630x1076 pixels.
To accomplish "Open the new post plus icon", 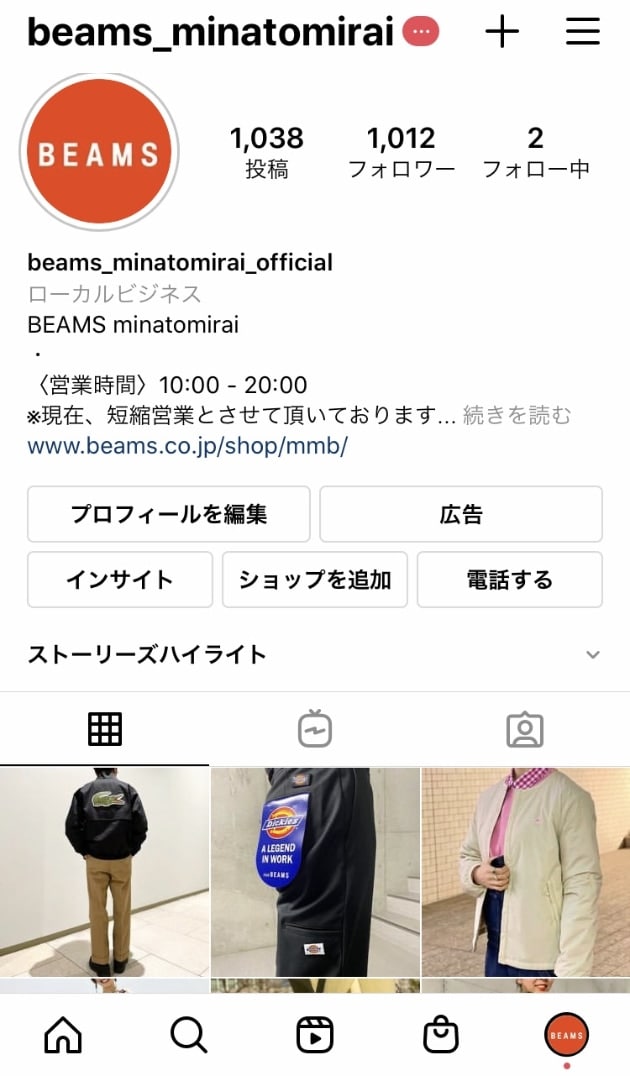I will pyautogui.click(x=502, y=33).
